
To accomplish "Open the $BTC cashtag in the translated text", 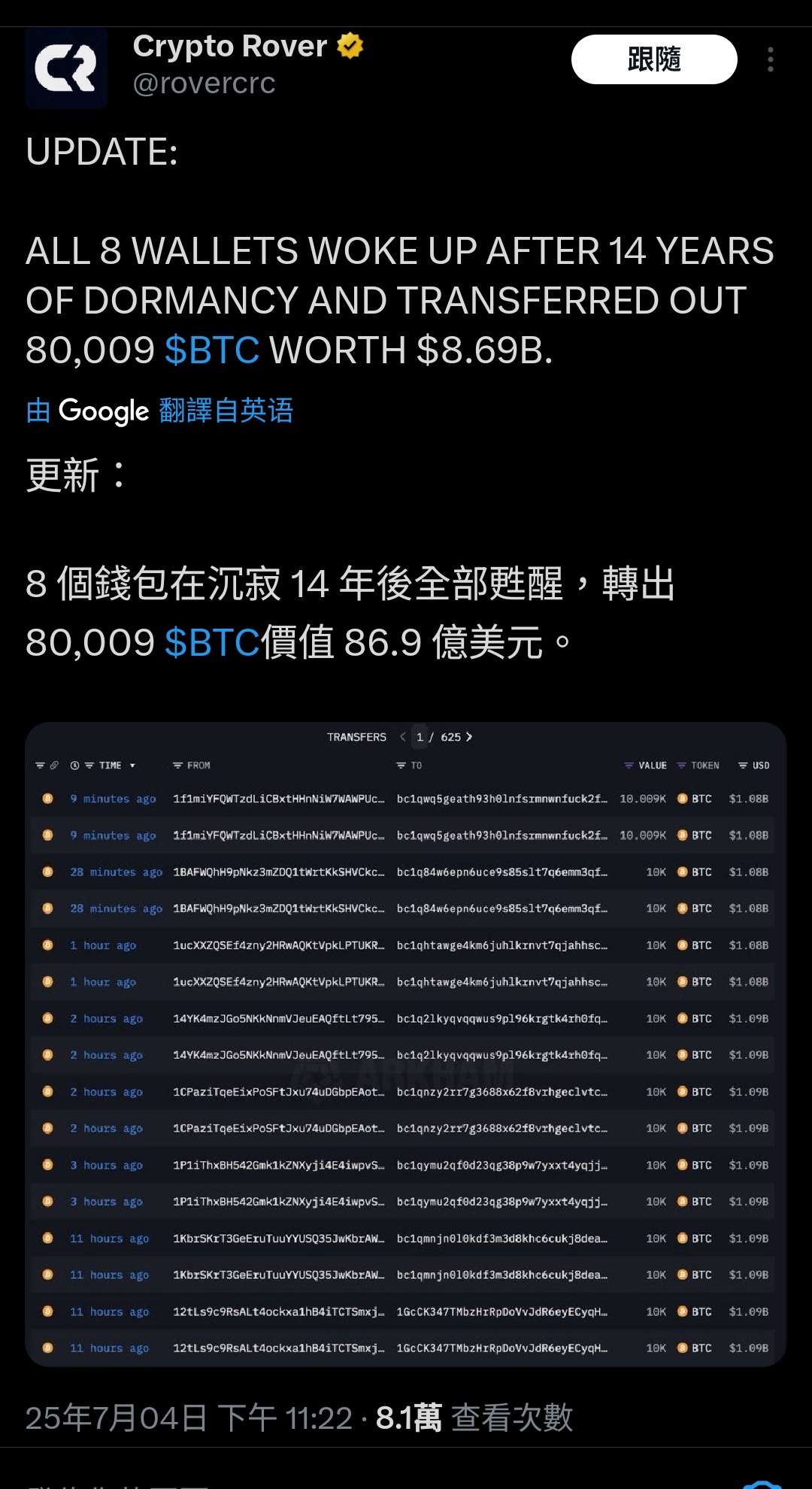I will tap(212, 643).
